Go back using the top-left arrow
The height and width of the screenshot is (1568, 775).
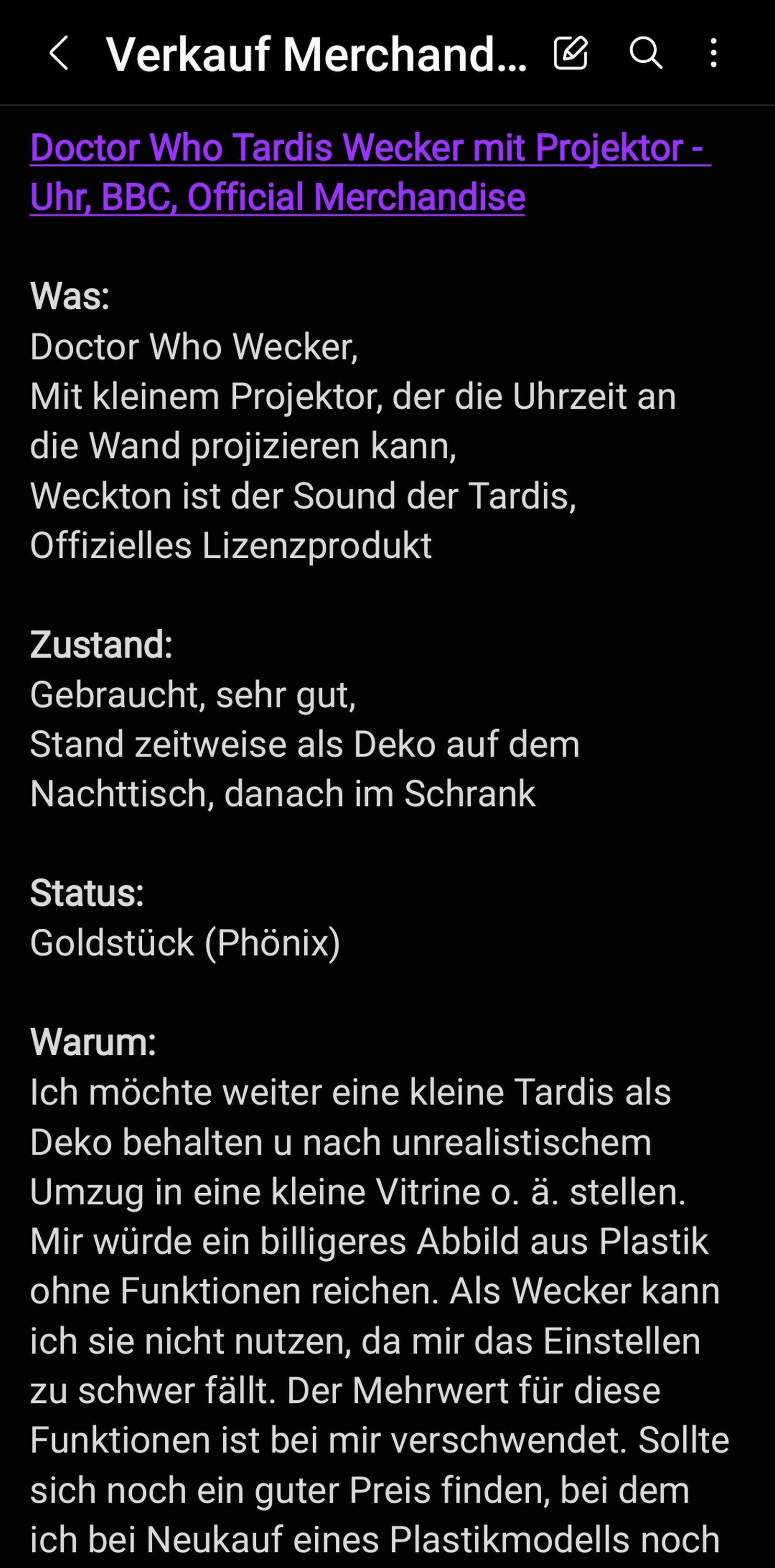coord(59,53)
